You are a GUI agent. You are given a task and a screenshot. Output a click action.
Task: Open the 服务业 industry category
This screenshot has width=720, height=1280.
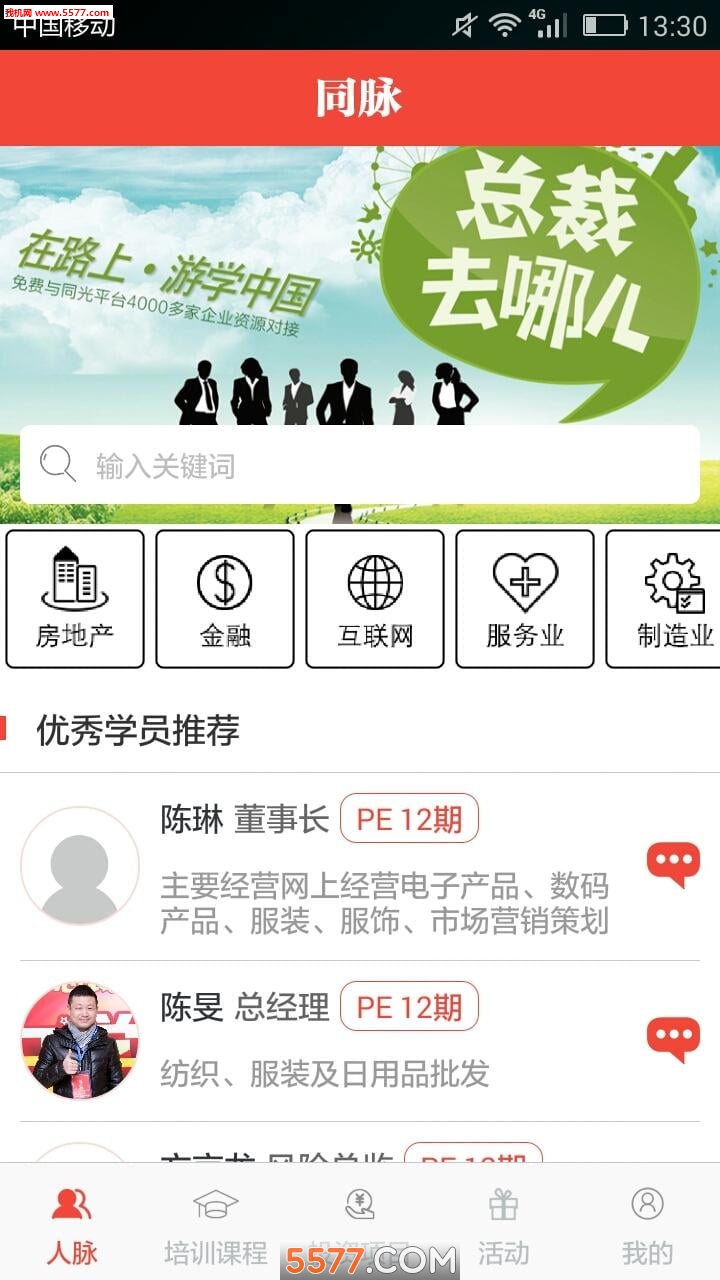click(525, 598)
